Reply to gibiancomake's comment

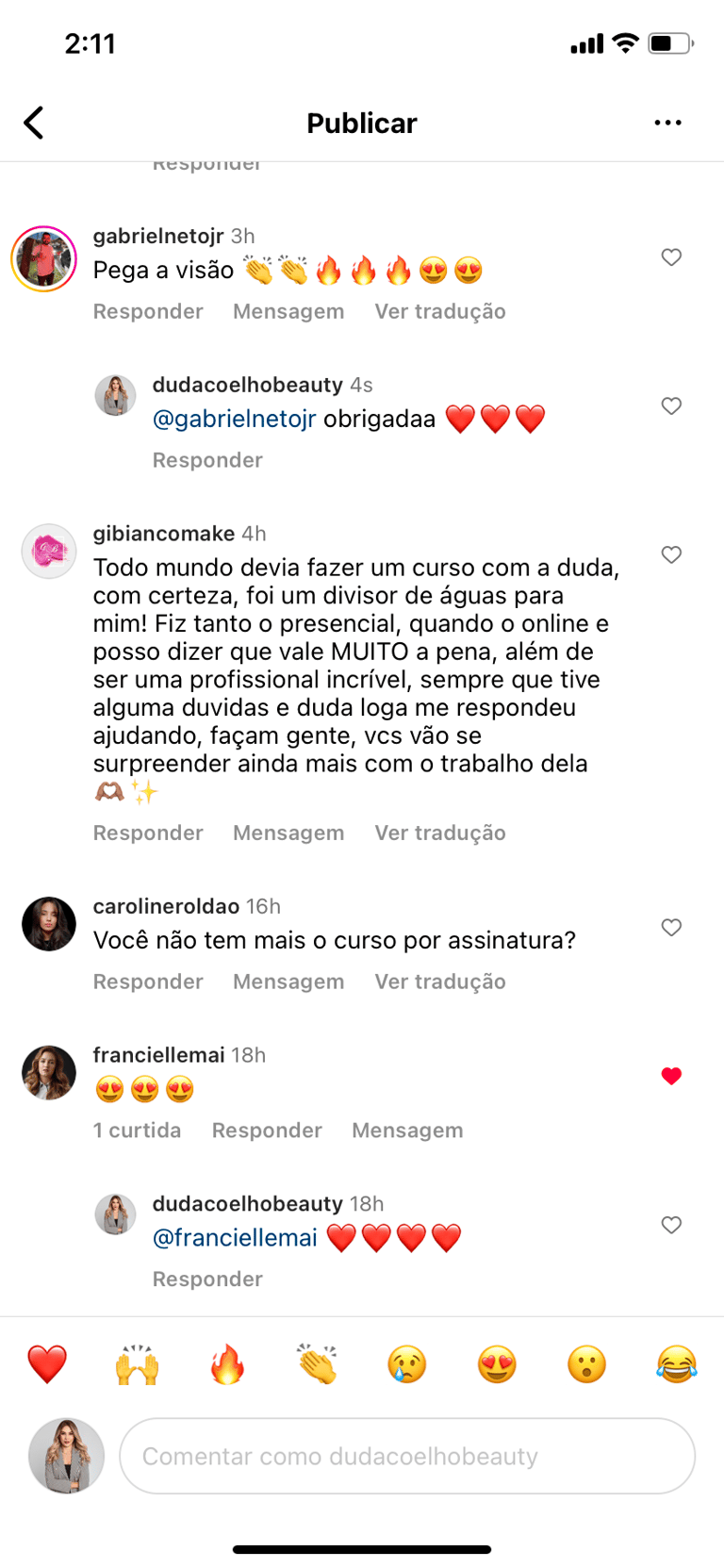(148, 833)
